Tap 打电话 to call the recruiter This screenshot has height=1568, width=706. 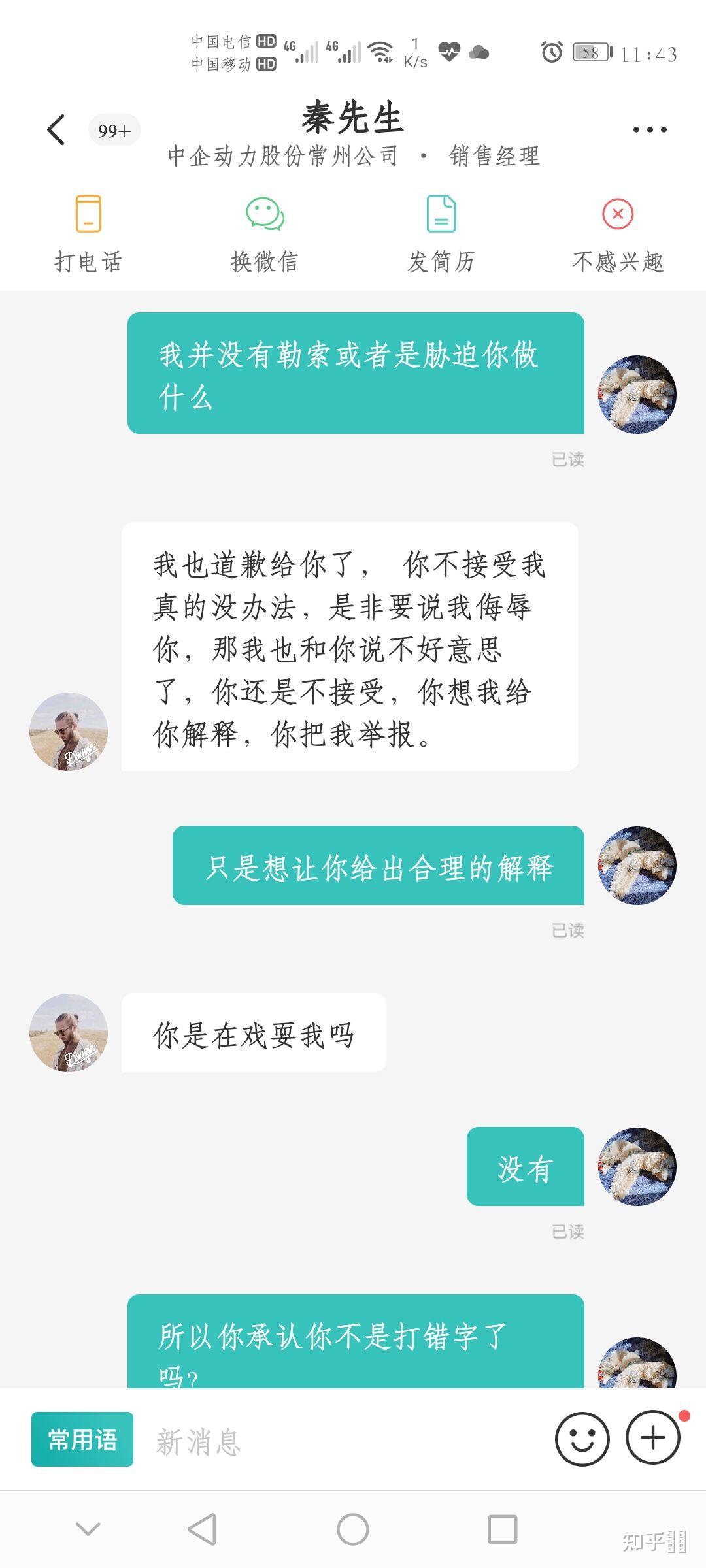click(88, 233)
